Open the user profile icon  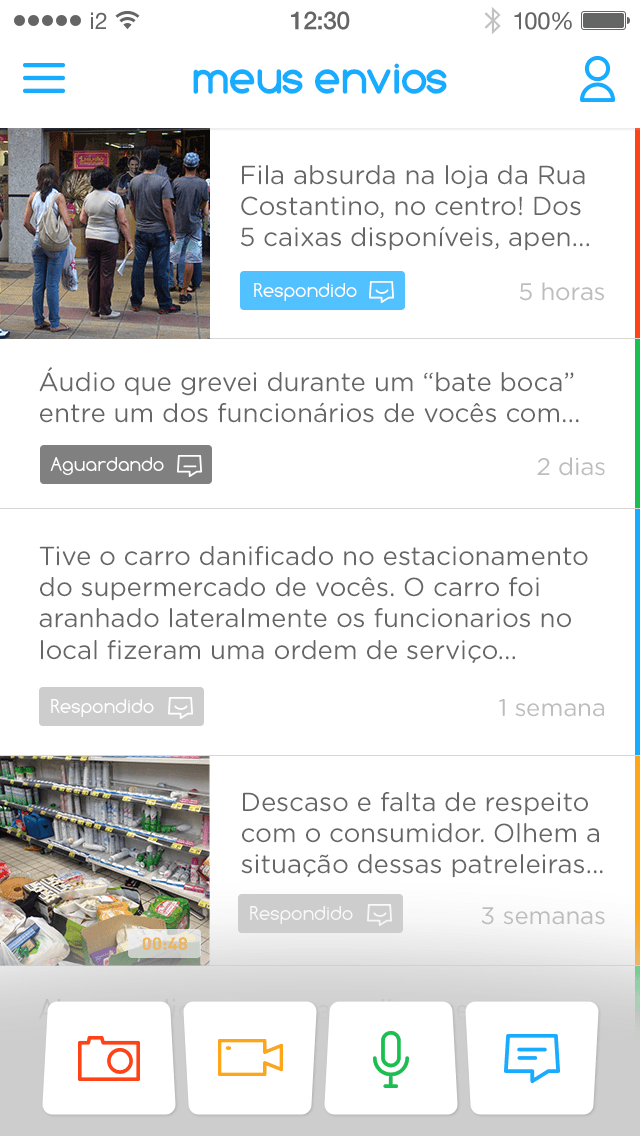point(597,80)
